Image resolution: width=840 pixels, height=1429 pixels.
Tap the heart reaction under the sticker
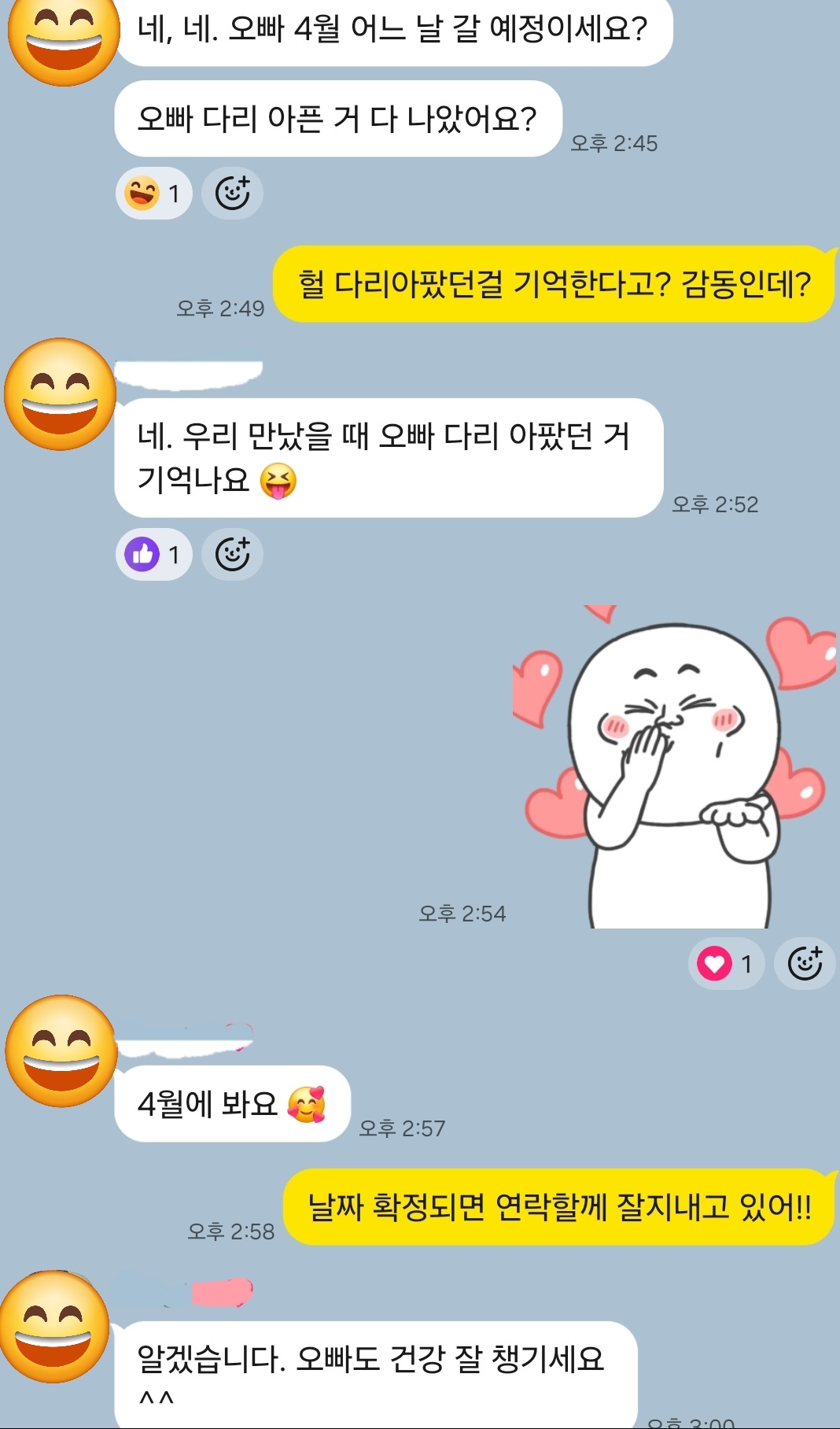tap(726, 964)
